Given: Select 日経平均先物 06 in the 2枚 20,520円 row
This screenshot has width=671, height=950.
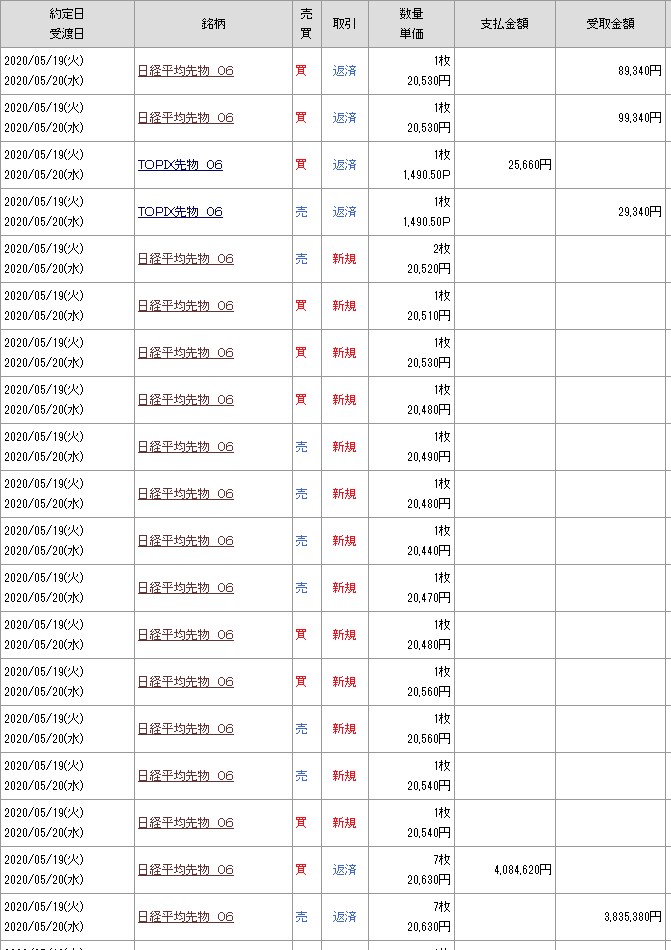Looking at the screenshot, I should tap(185, 259).
